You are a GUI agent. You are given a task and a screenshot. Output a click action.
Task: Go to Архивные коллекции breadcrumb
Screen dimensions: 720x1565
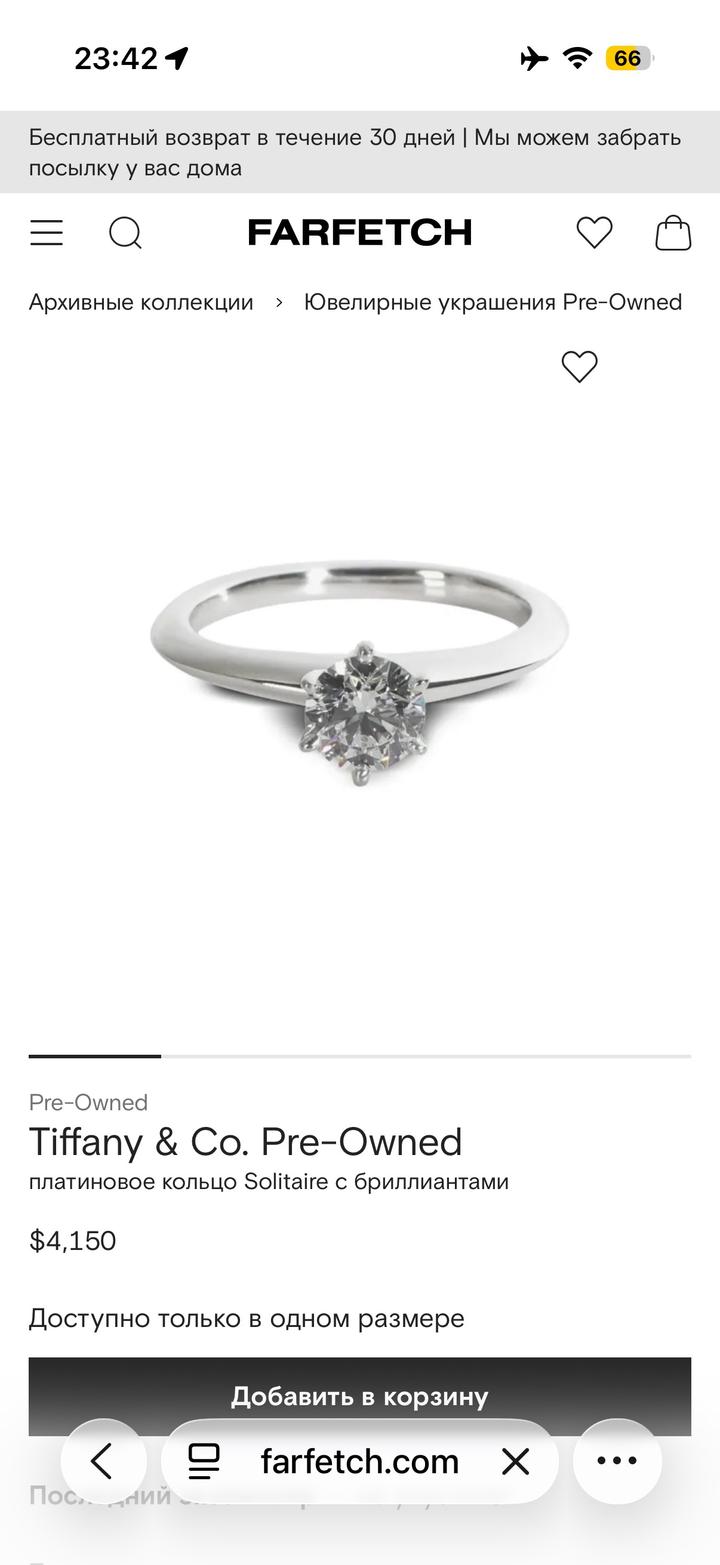[141, 302]
